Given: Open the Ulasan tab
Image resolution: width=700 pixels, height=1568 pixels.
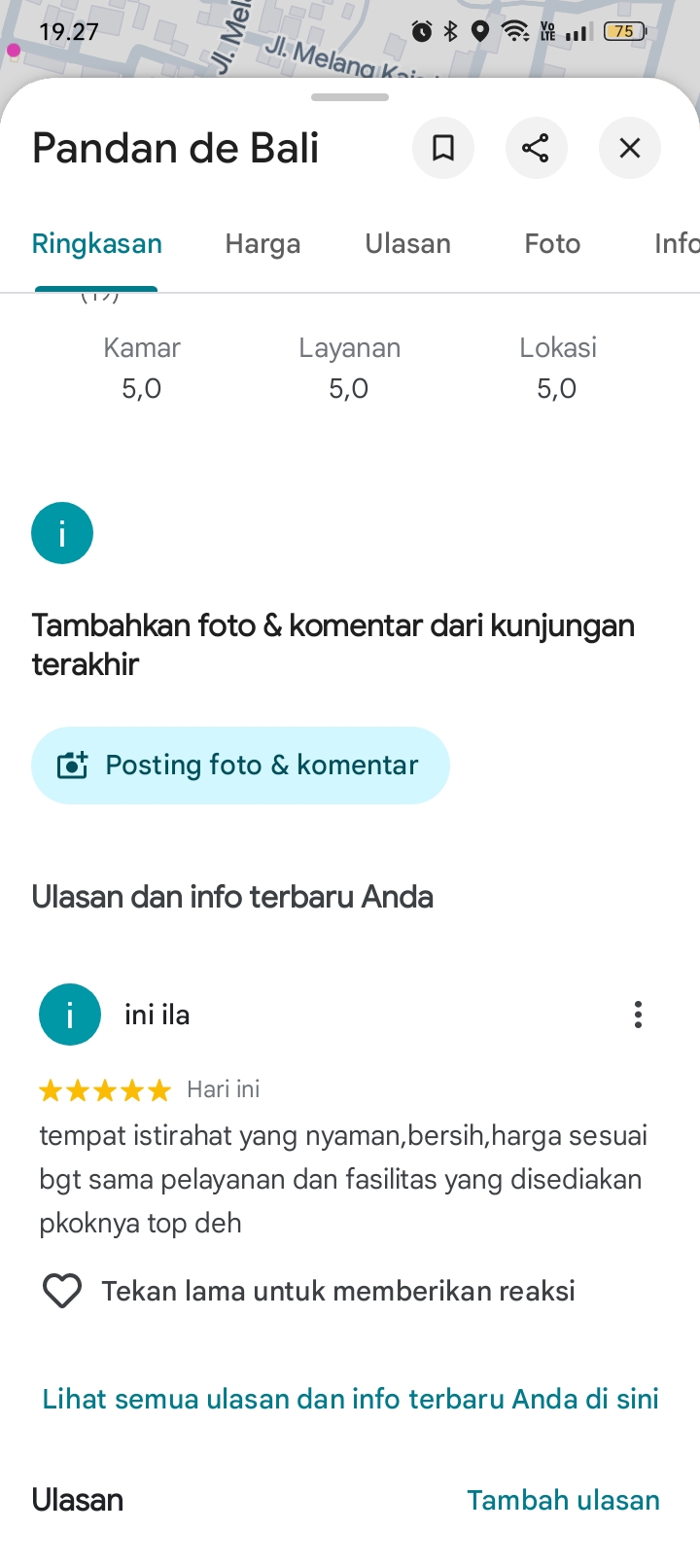Looking at the screenshot, I should (x=408, y=244).
